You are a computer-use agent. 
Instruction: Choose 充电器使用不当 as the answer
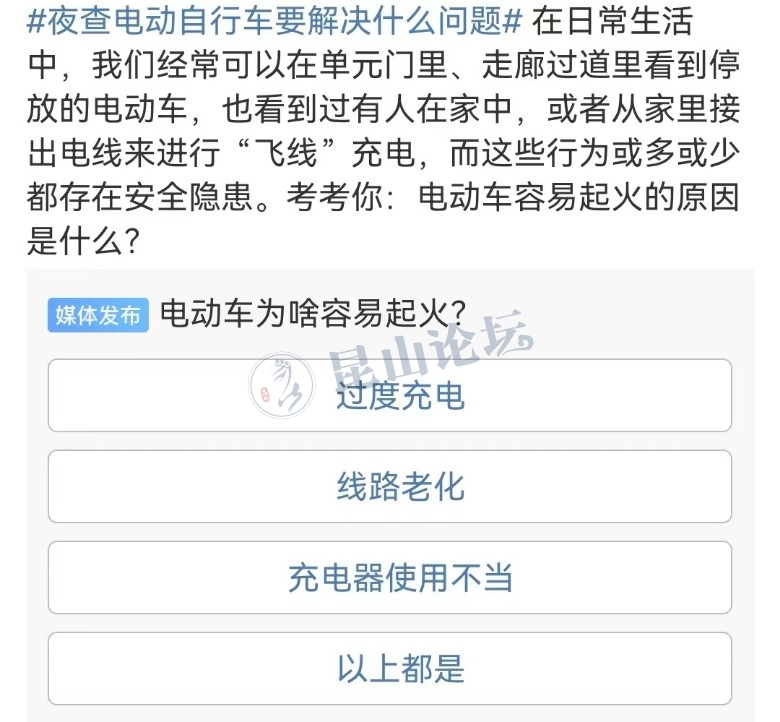(x=390, y=577)
